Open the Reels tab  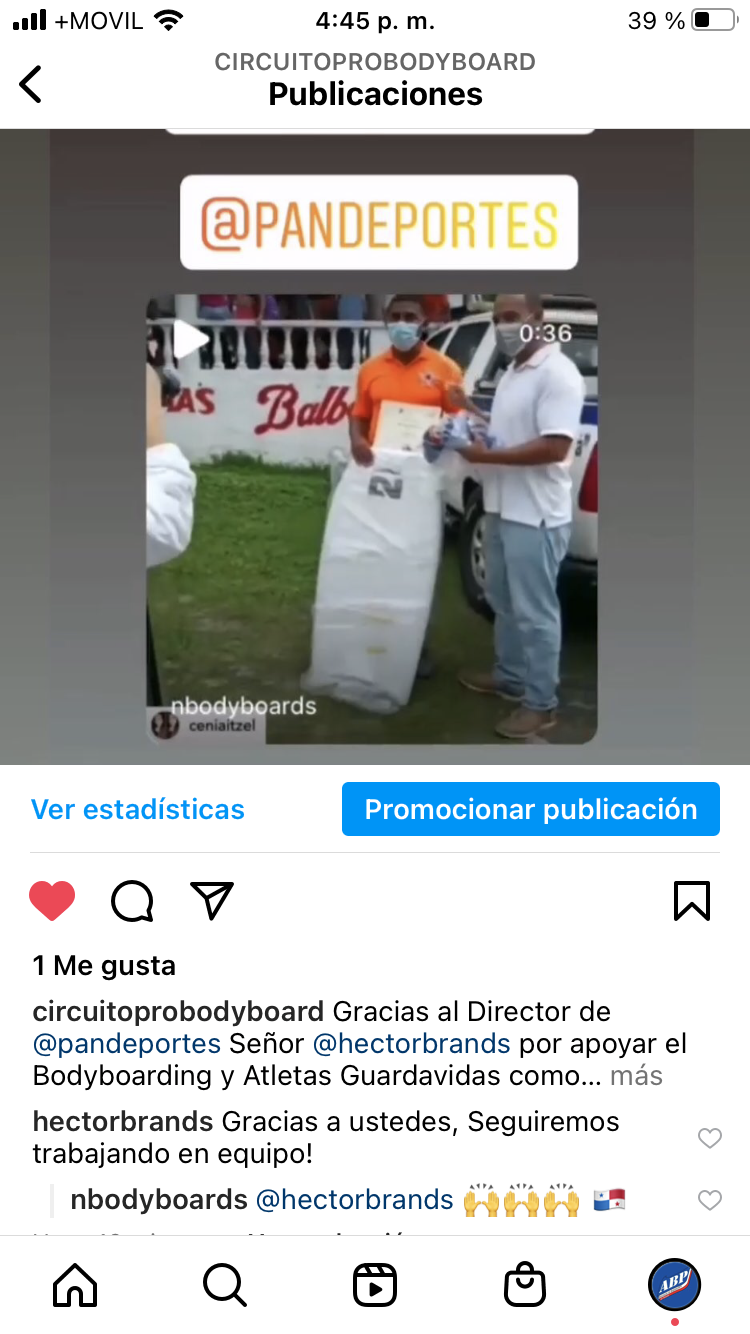375,1285
